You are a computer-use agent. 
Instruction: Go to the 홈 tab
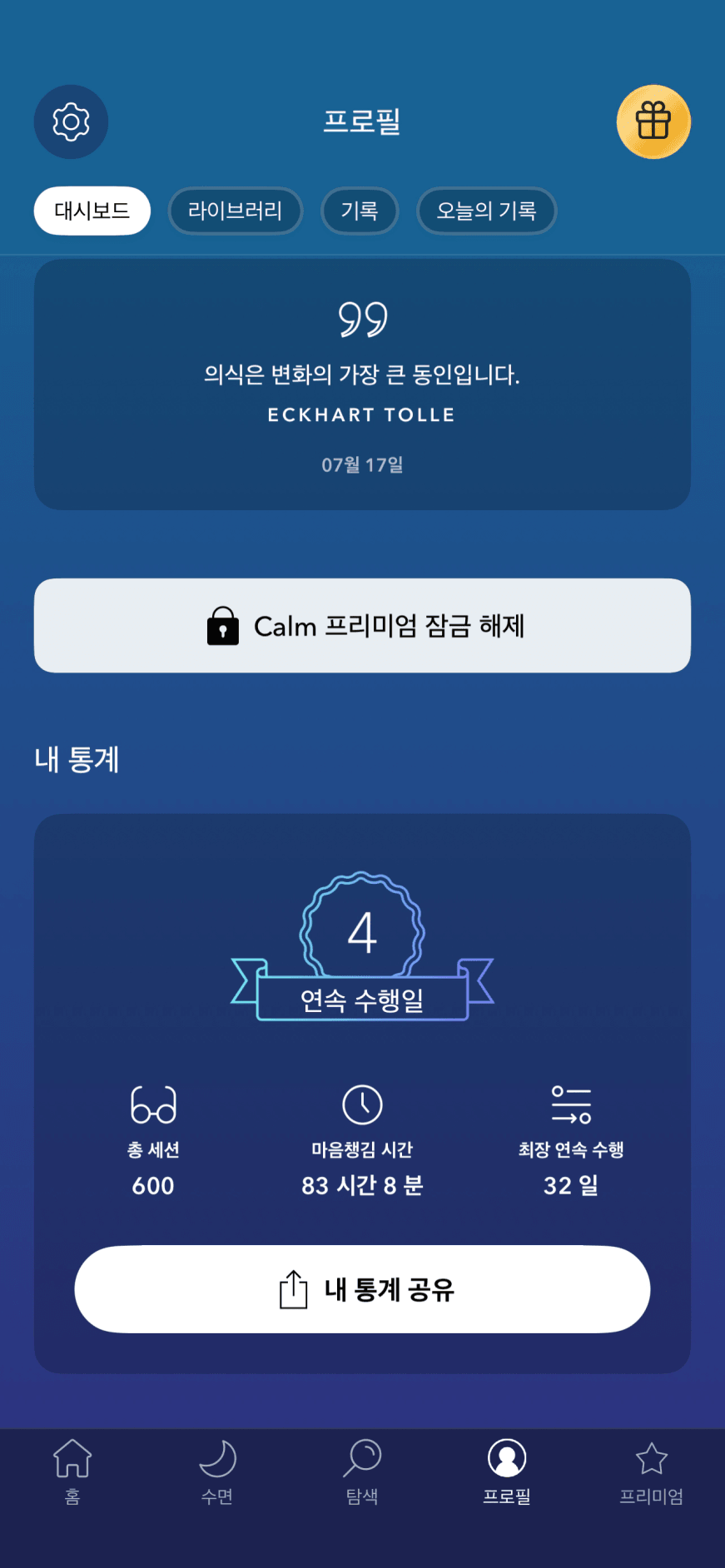click(72, 1471)
